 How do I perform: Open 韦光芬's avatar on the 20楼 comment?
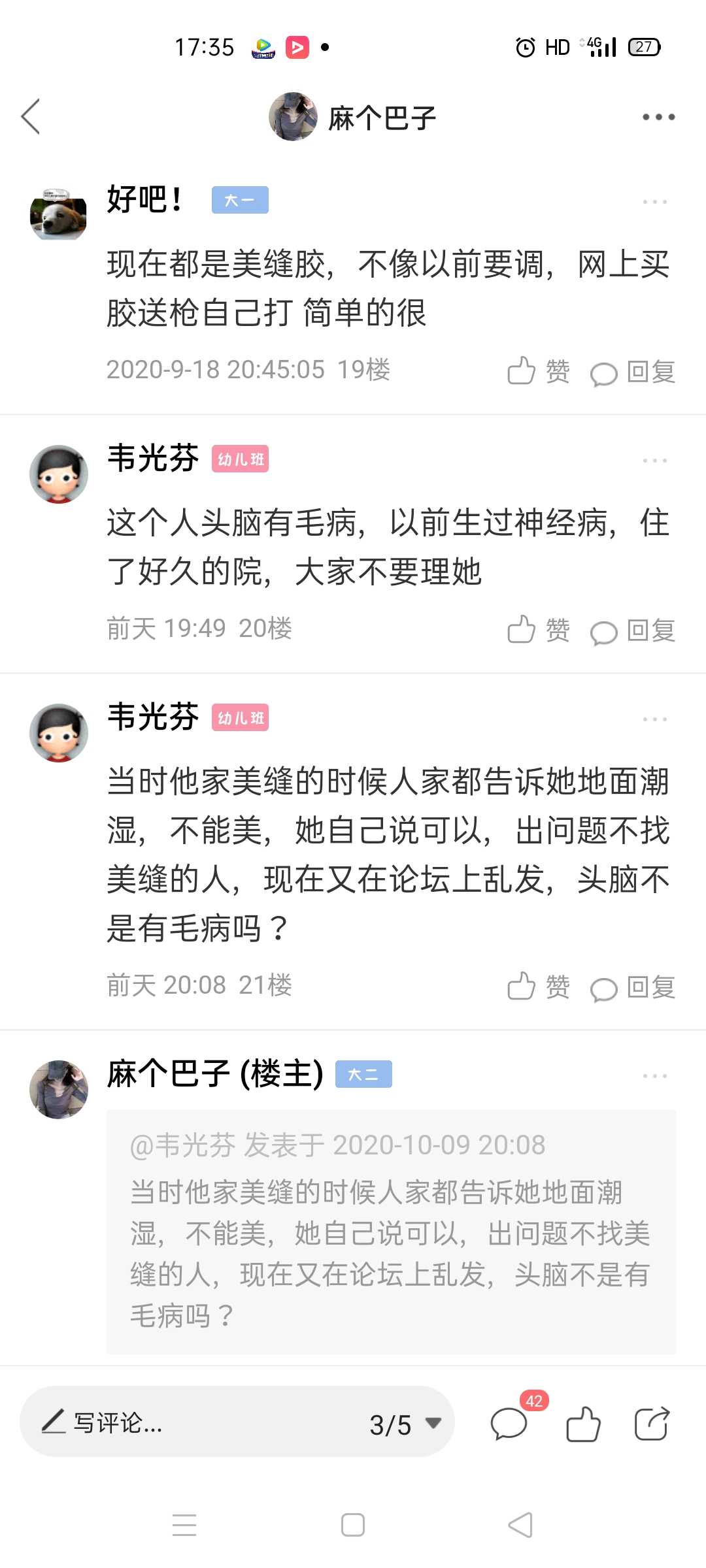tap(59, 474)
